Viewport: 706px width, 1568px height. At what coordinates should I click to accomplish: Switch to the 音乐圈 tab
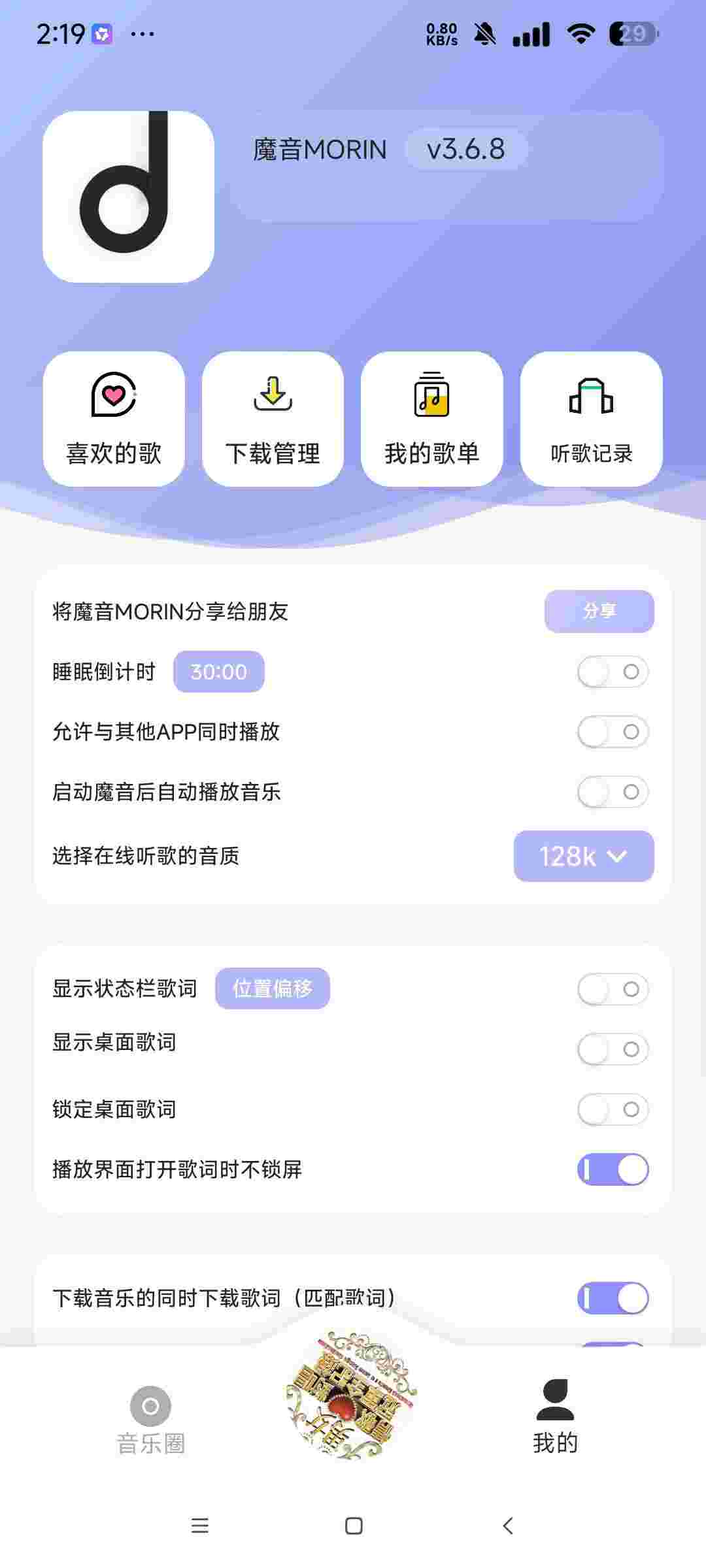coord(150,1419)
